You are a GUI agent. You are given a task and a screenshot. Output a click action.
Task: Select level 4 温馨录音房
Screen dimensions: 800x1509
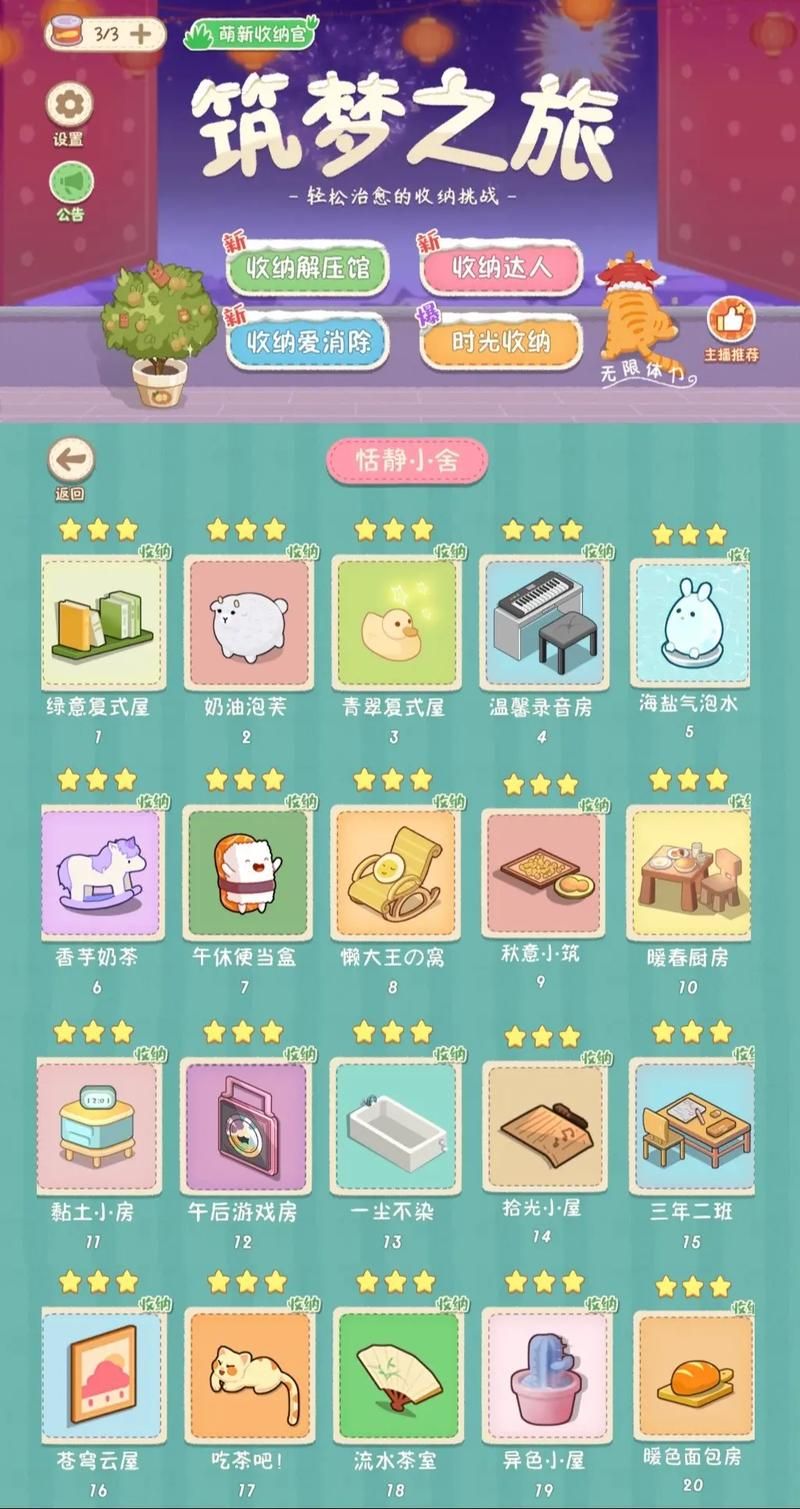point(543,623)
